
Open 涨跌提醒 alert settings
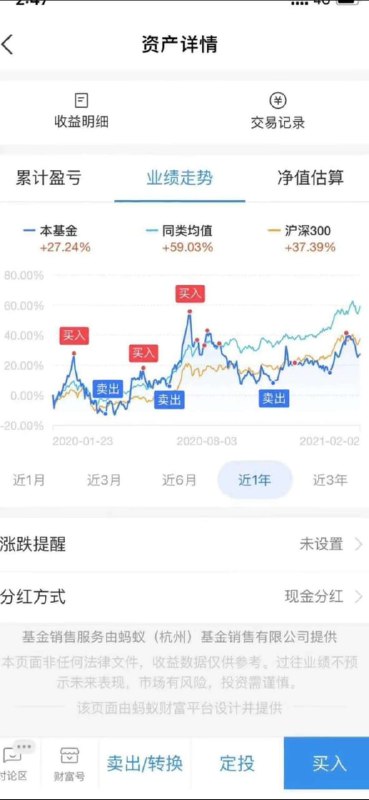coord(184,544)
